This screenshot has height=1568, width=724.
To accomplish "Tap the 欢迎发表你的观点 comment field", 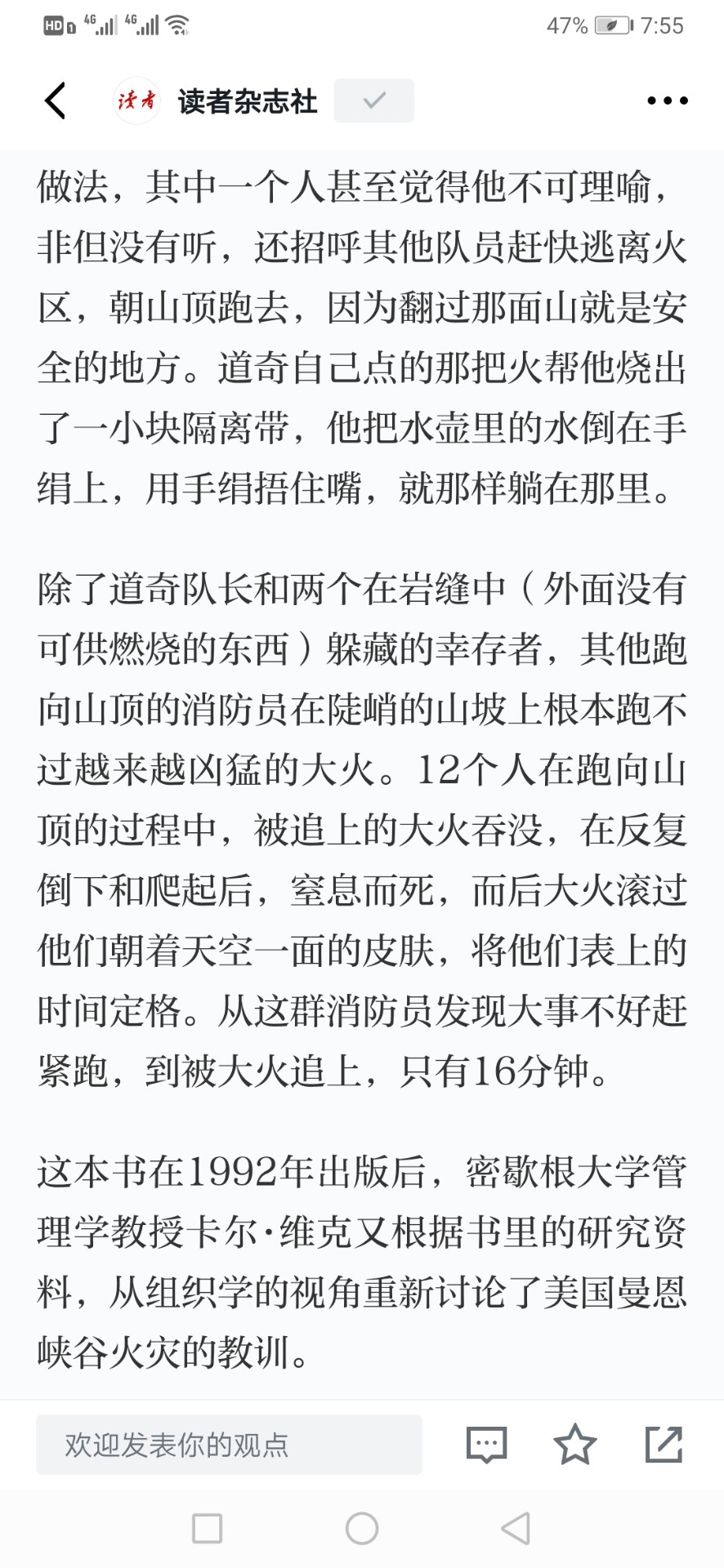I will point(229,1445).
